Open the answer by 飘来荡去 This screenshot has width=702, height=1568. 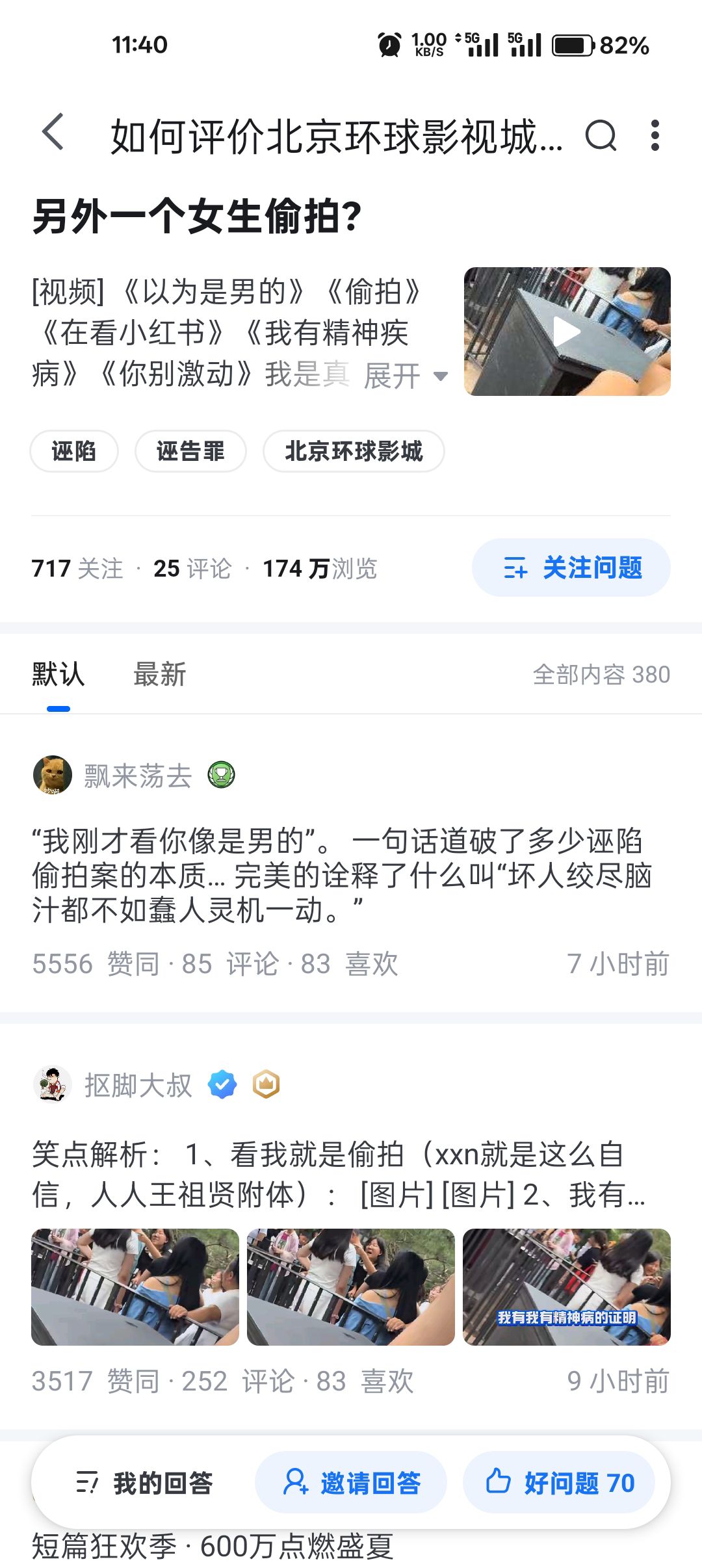pyautogui.click(x=342, y=875)
